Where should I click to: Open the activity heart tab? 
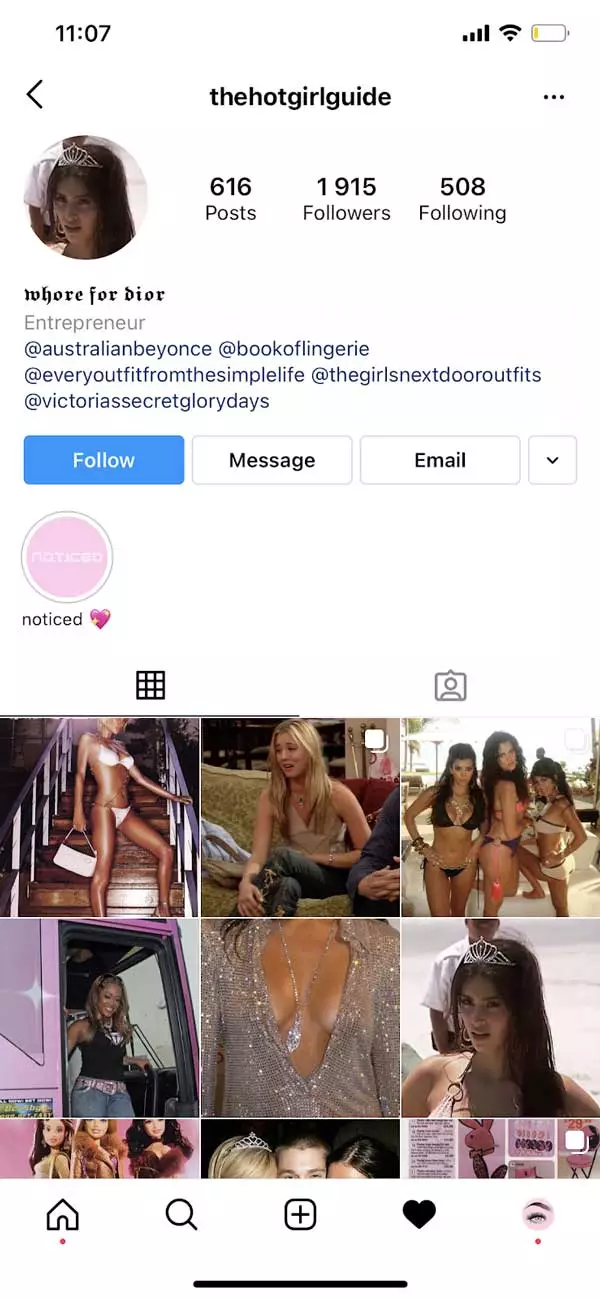(419, 1215)
